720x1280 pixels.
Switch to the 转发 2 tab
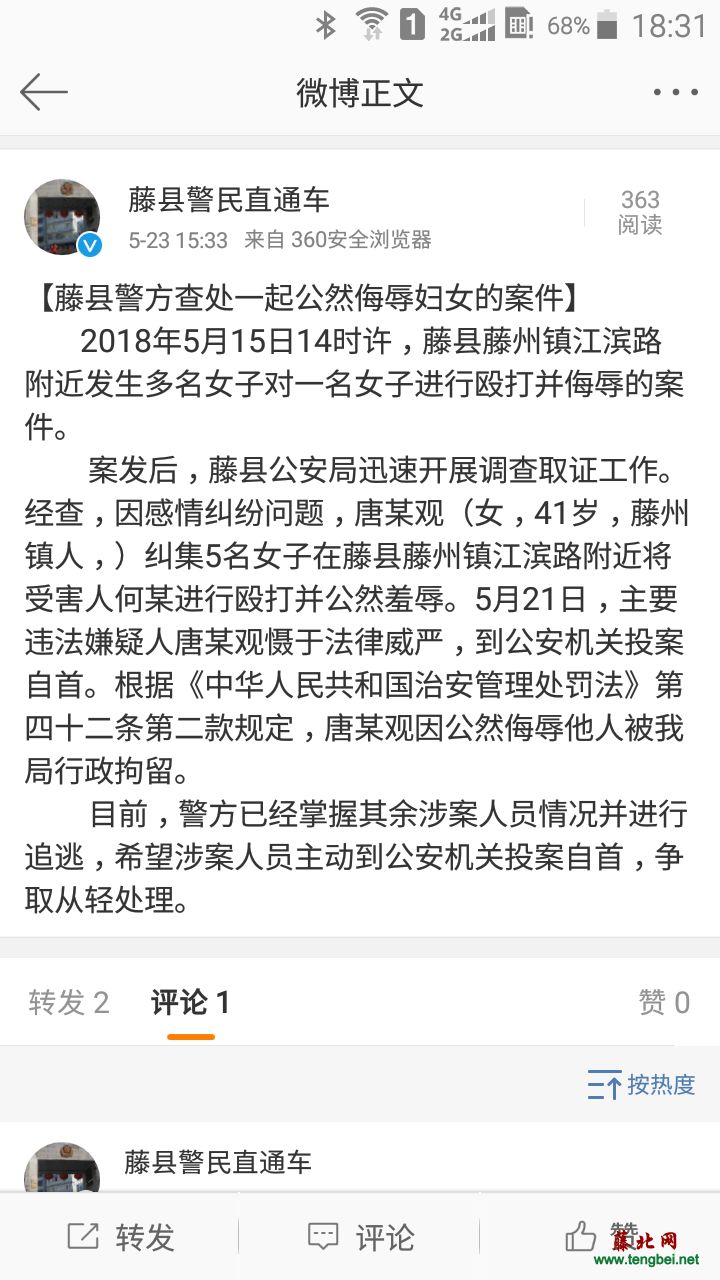69,1002
